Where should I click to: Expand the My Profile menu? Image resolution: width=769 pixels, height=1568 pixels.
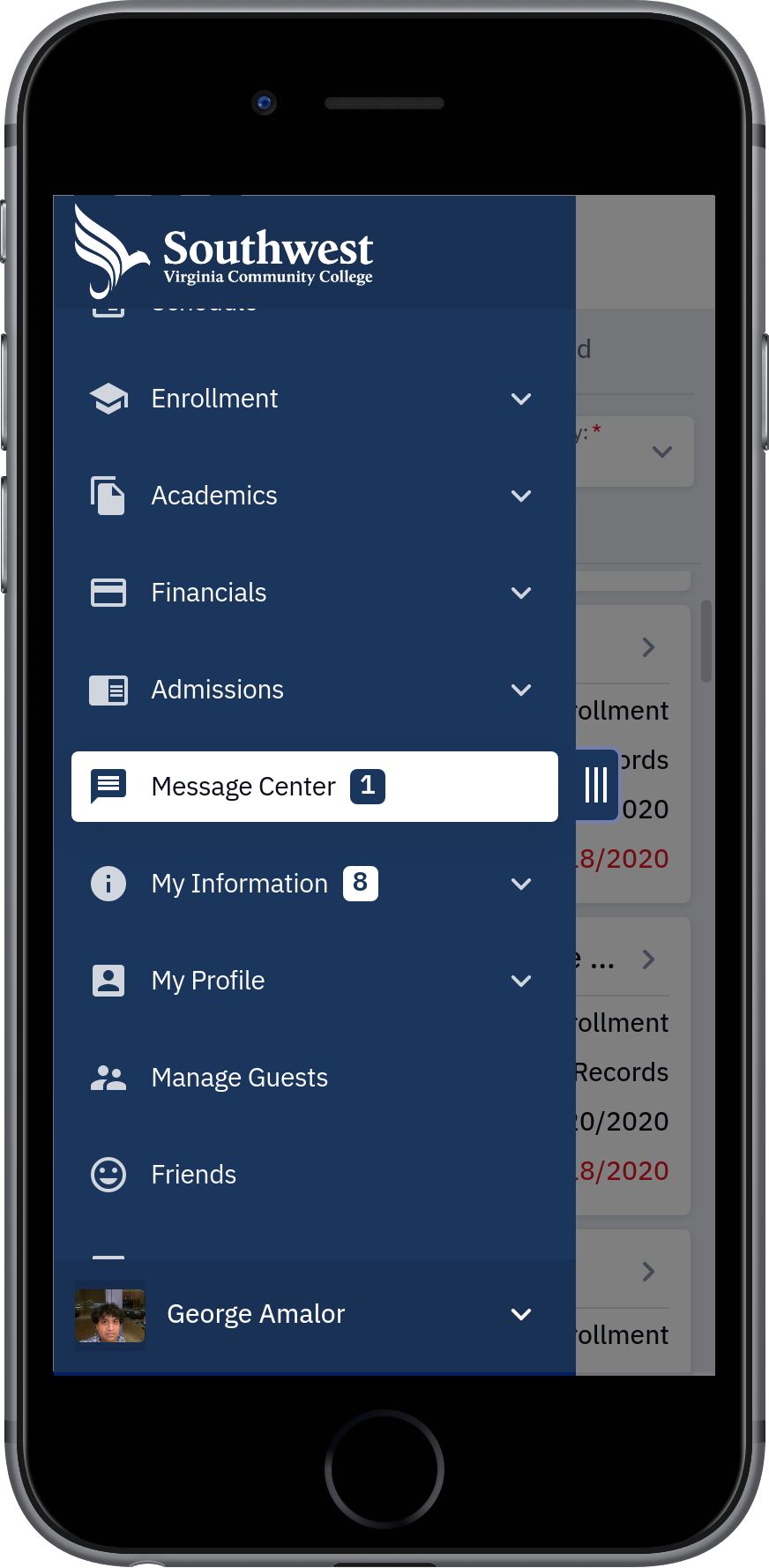point(315,981)
